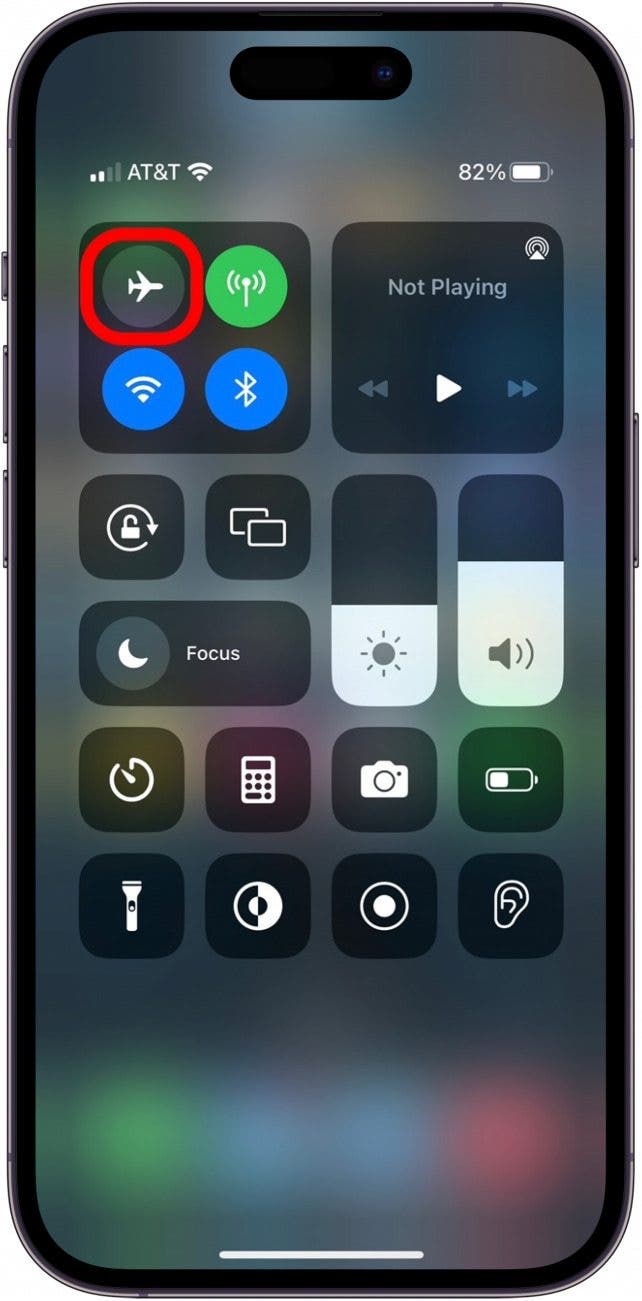The height and width of the screenshot is (1301, 642).
Task: Open the Hearing control
Action: click(510, 906)
